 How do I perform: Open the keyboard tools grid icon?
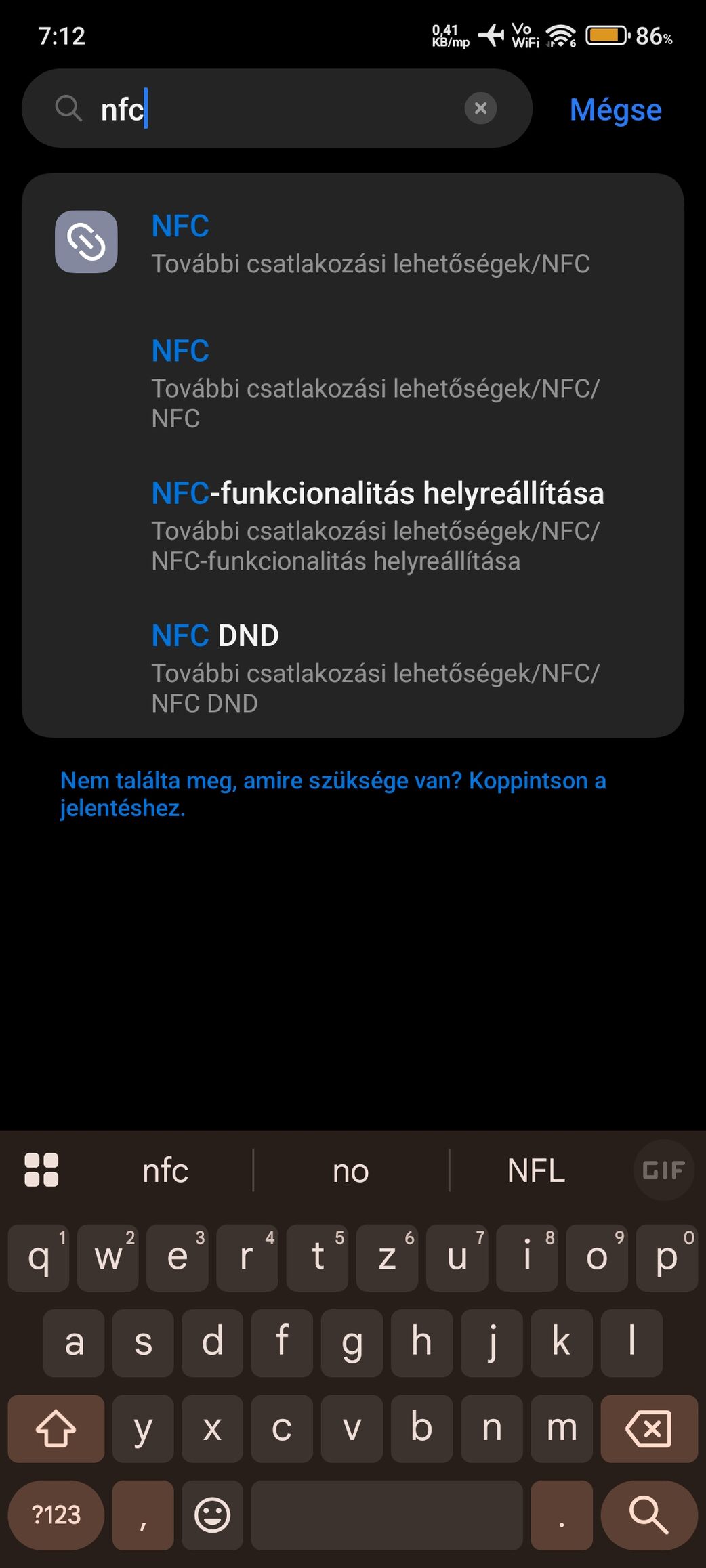(x=41, y=1170)
